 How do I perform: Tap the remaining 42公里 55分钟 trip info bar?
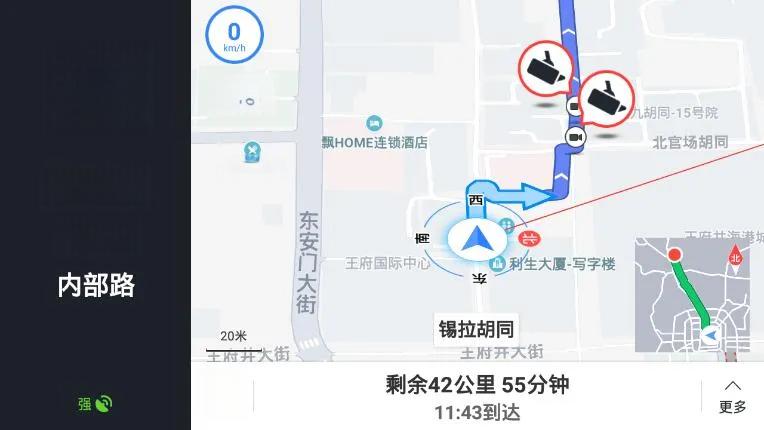[477, 396]
